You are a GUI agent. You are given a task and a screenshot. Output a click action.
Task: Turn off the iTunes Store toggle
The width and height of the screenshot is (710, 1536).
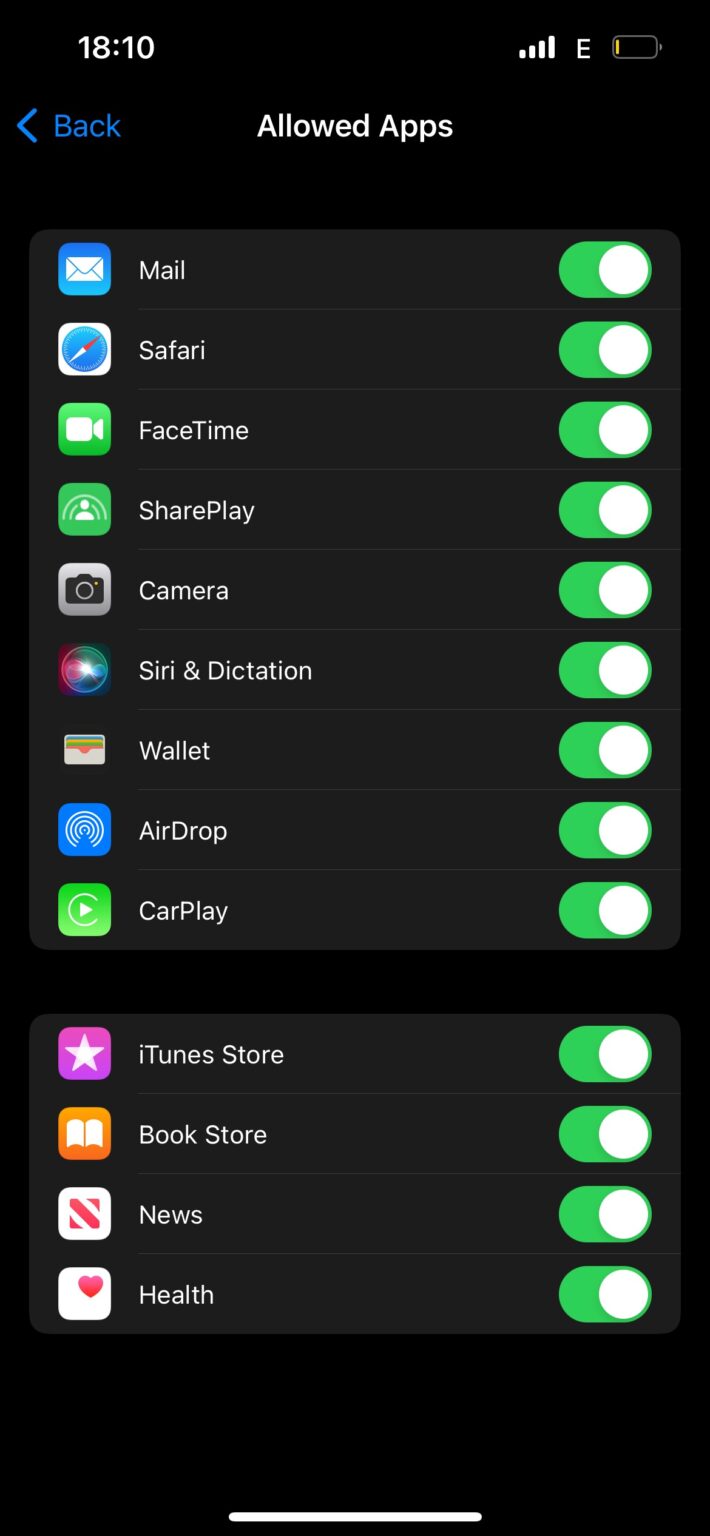(x=604, y=1054)
